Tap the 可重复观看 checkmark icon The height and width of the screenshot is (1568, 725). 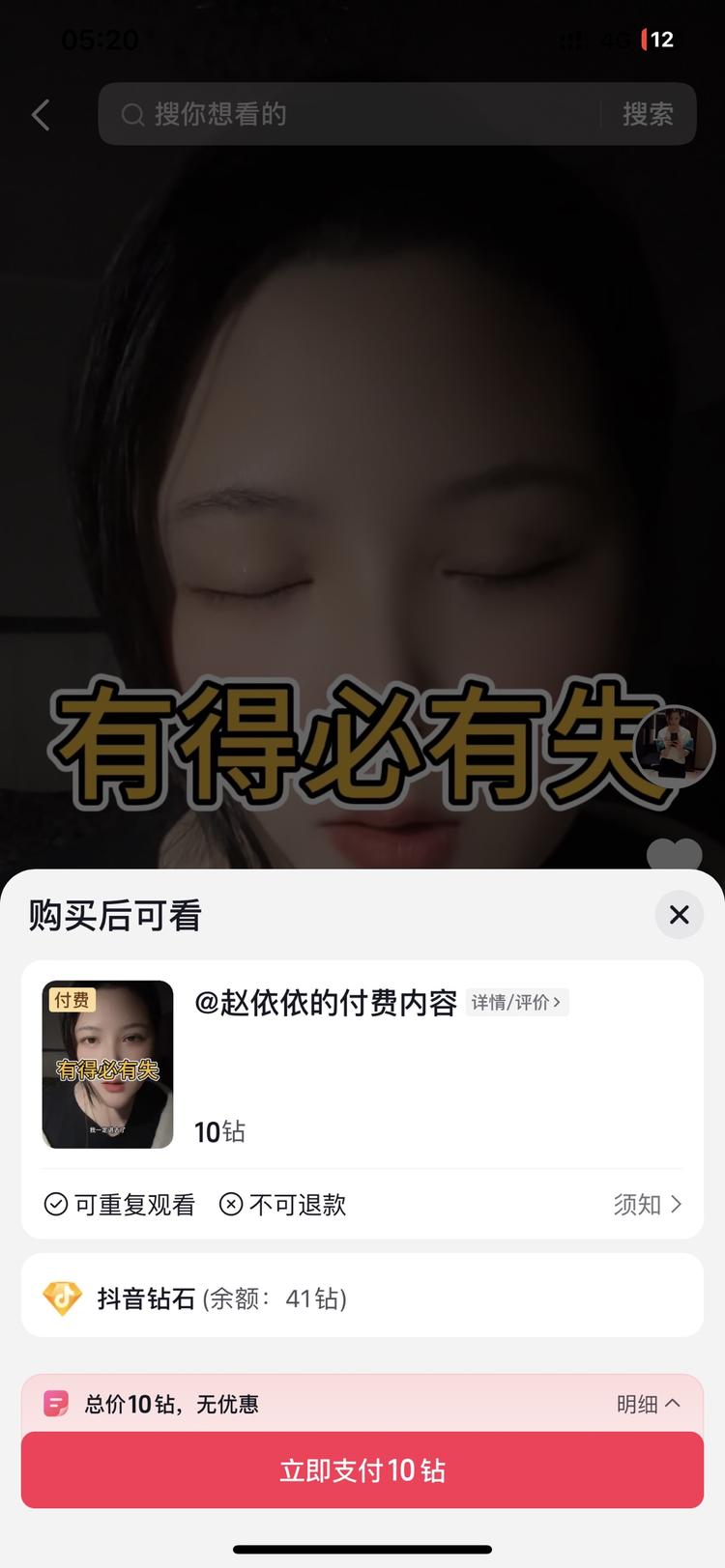pyautogui.click(x=55, y=1204)
